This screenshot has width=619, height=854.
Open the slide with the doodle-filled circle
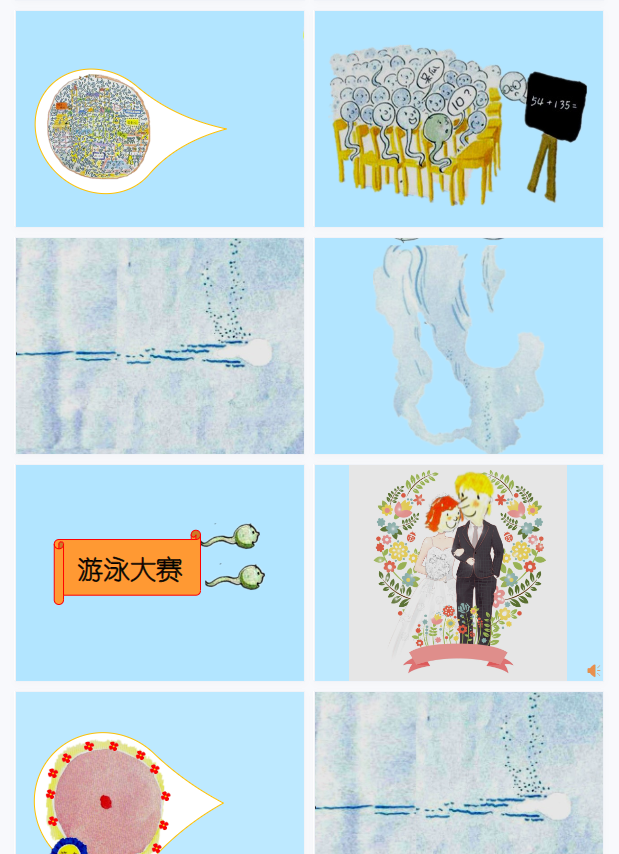[x=160, y=119]
